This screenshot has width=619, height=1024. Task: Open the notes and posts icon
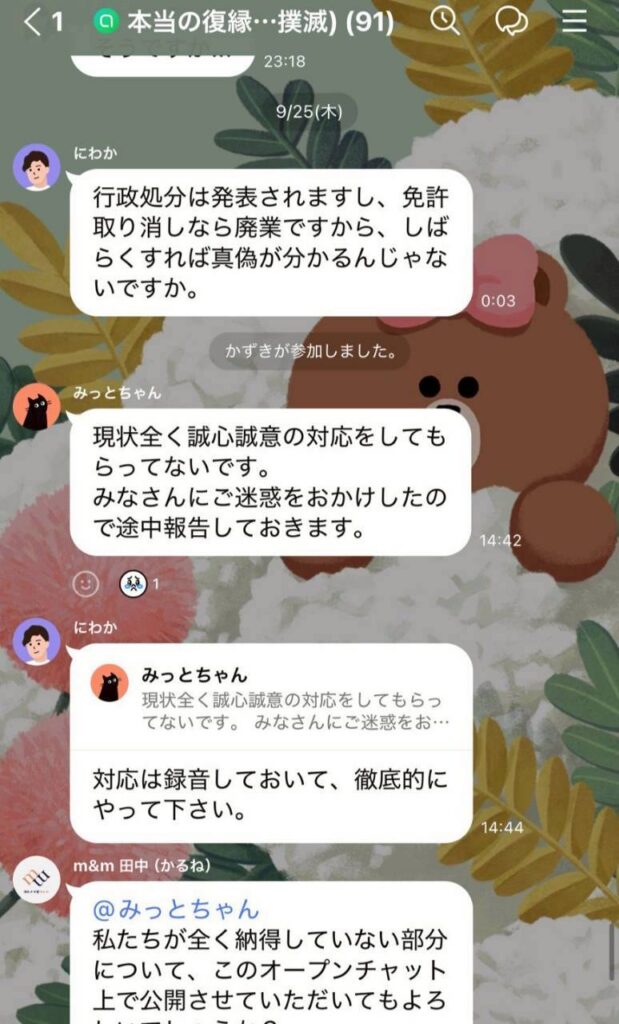coord(511,21)
